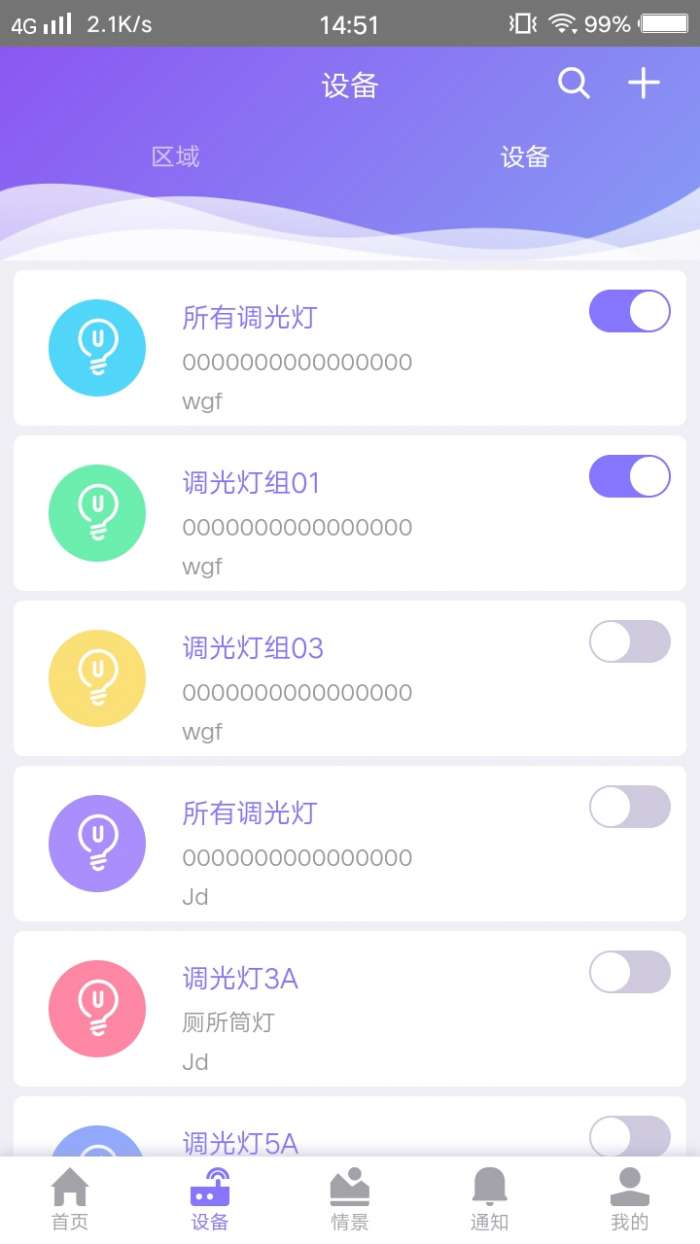The height and width of the screenshot is (1244, 700).
Task: Switch to the 通知 notifications tab
Action: pyautogui.click(x=490, y=1199)
